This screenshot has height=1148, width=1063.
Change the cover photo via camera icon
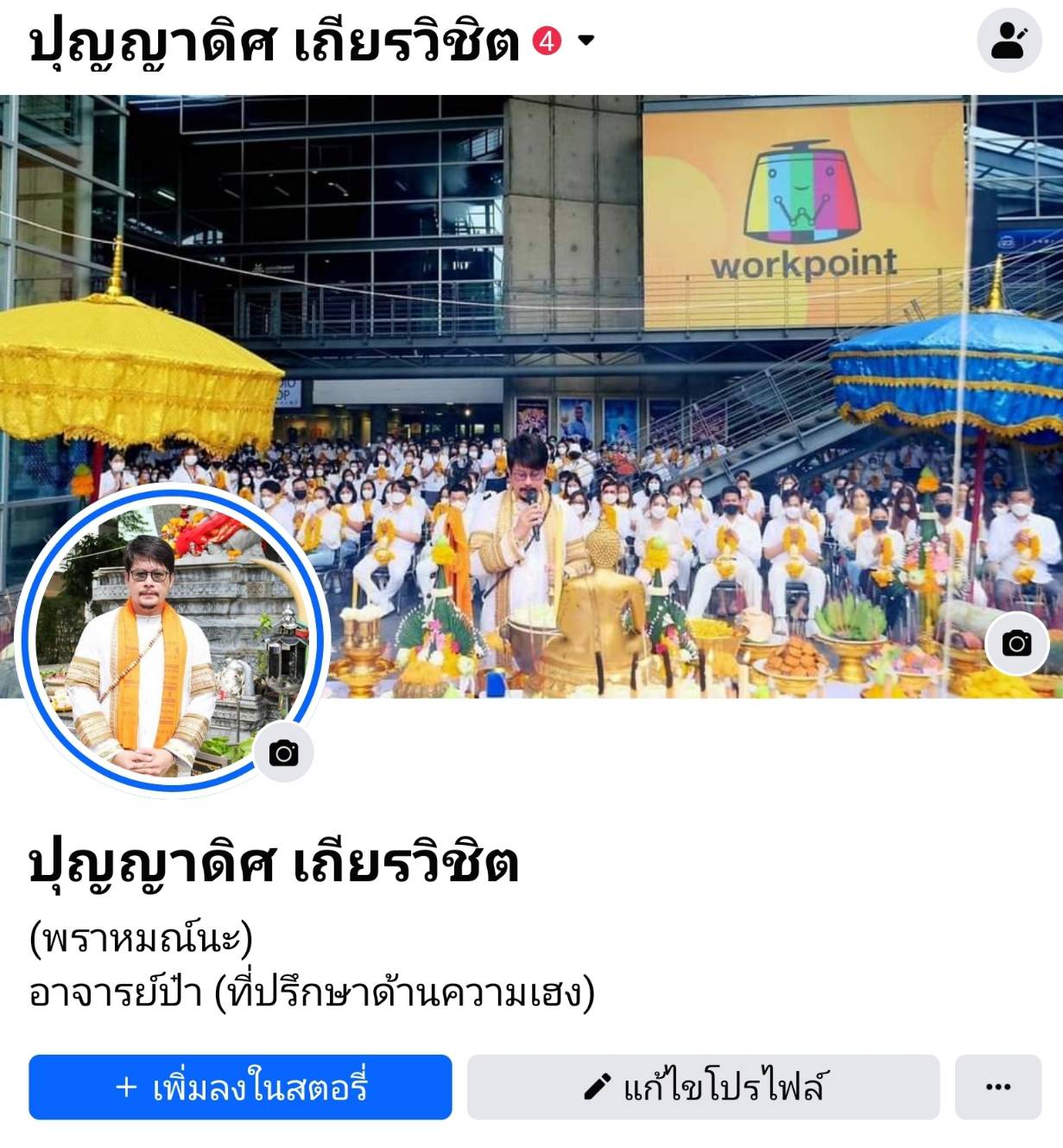[x=1016, y=644]
